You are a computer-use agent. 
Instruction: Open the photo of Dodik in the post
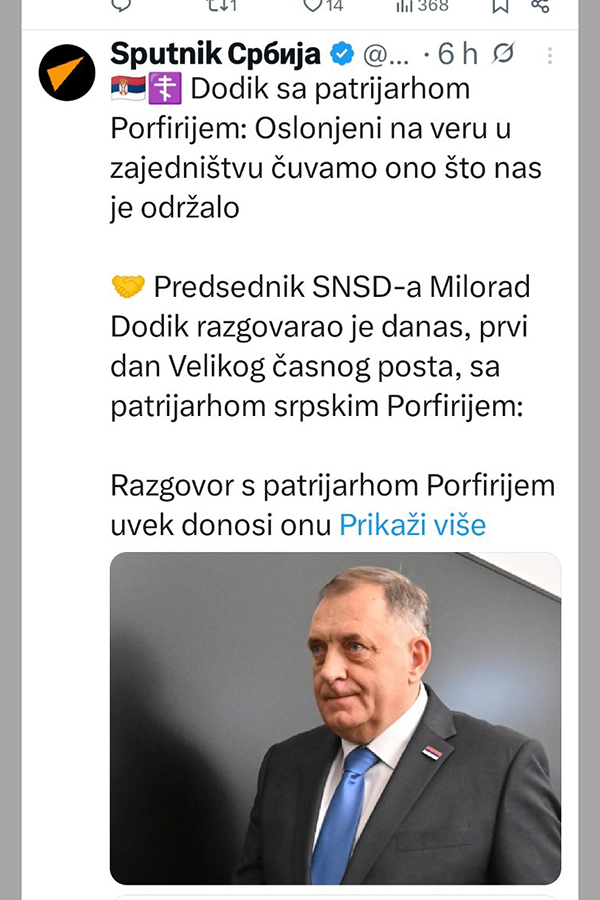(x=335, y=718)
